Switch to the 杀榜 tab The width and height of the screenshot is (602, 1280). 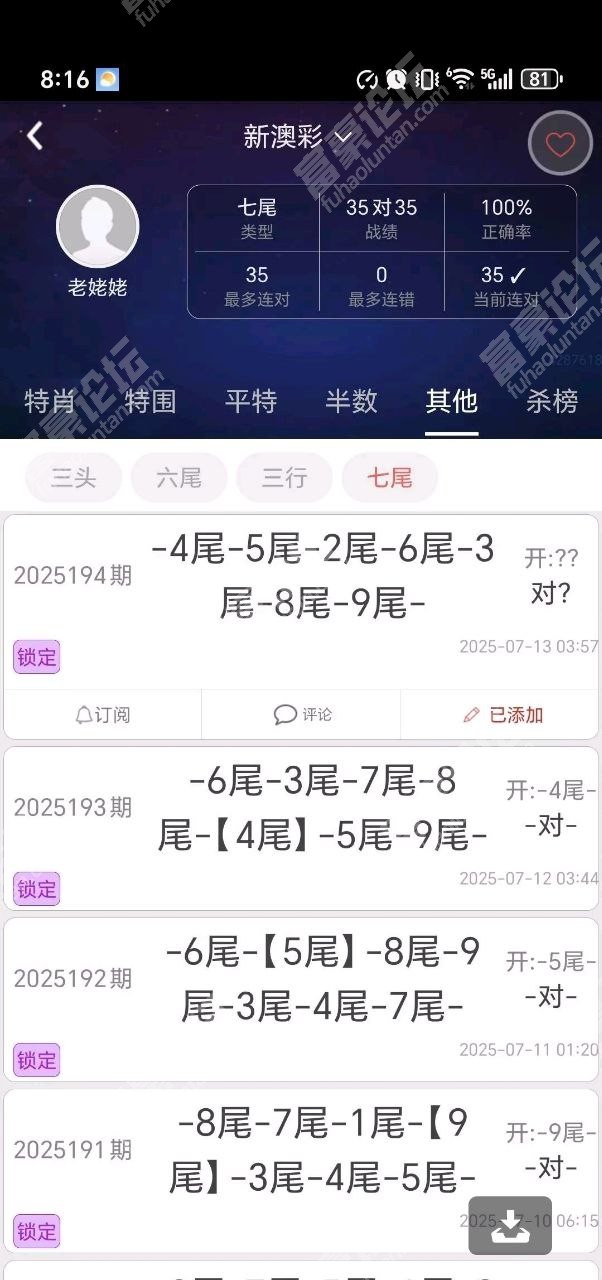[552, 401]
